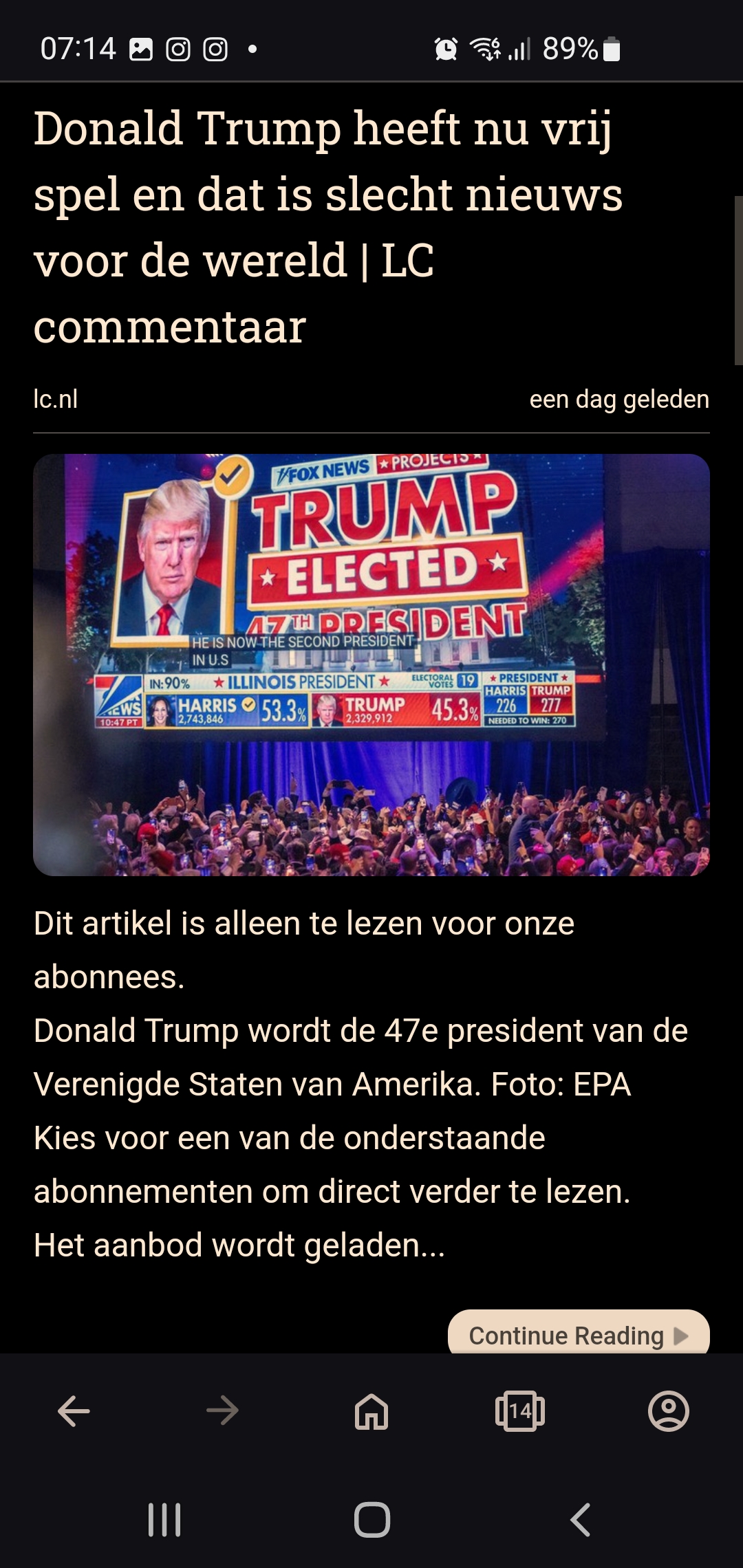Tap the system home button
This screenshot has height=1568, width=743.
coord(372,1520)
